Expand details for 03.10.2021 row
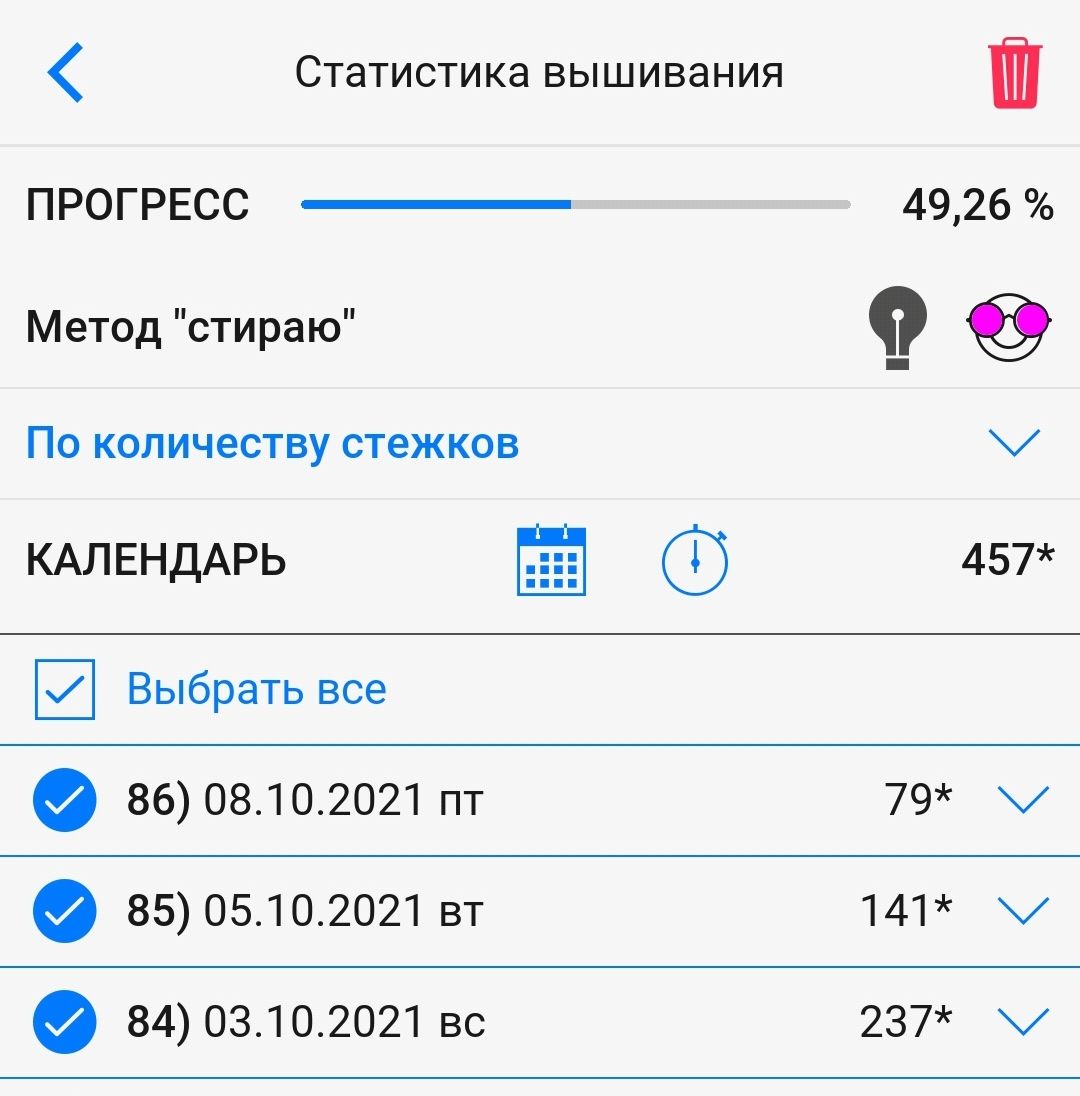 (1022, 1021)
